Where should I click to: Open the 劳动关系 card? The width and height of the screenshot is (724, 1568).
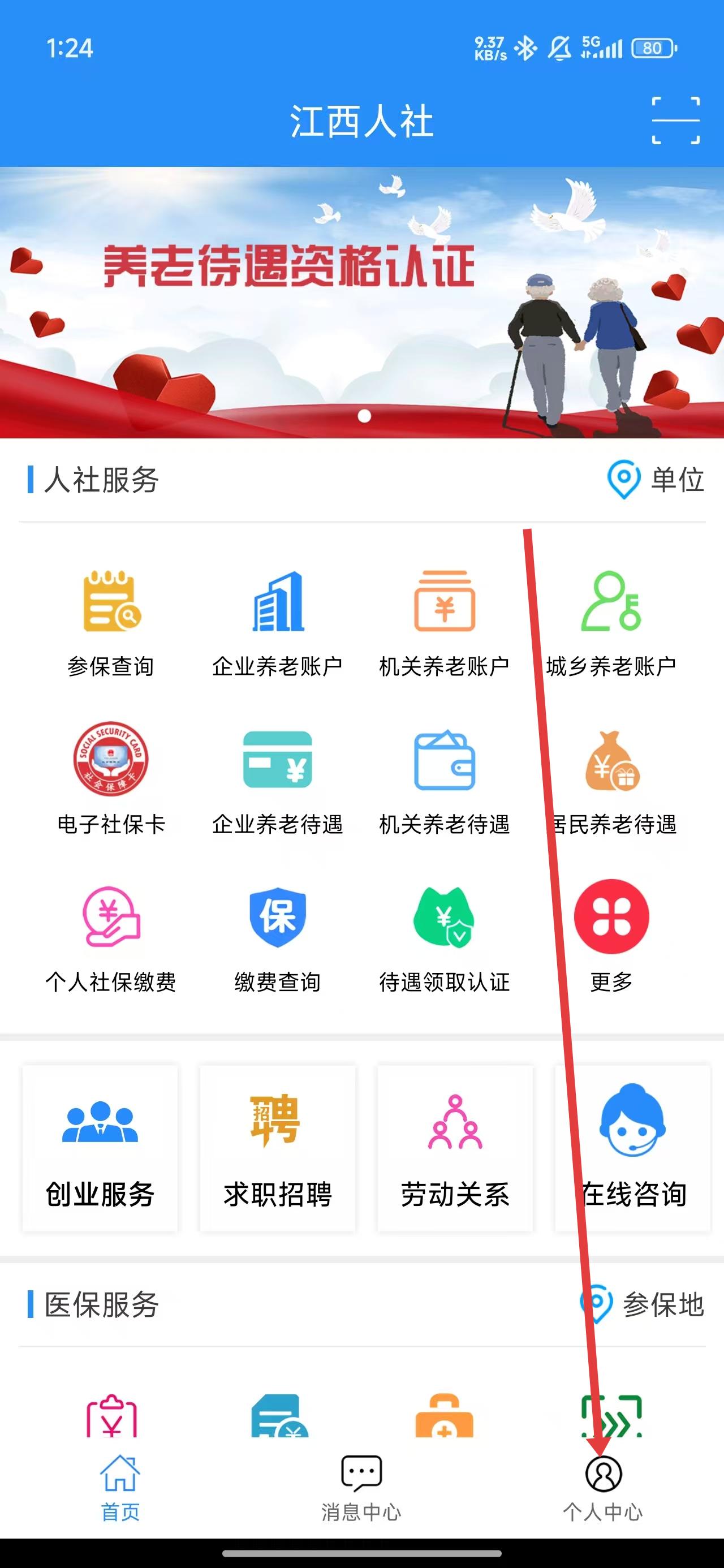tap(455, 1147)
